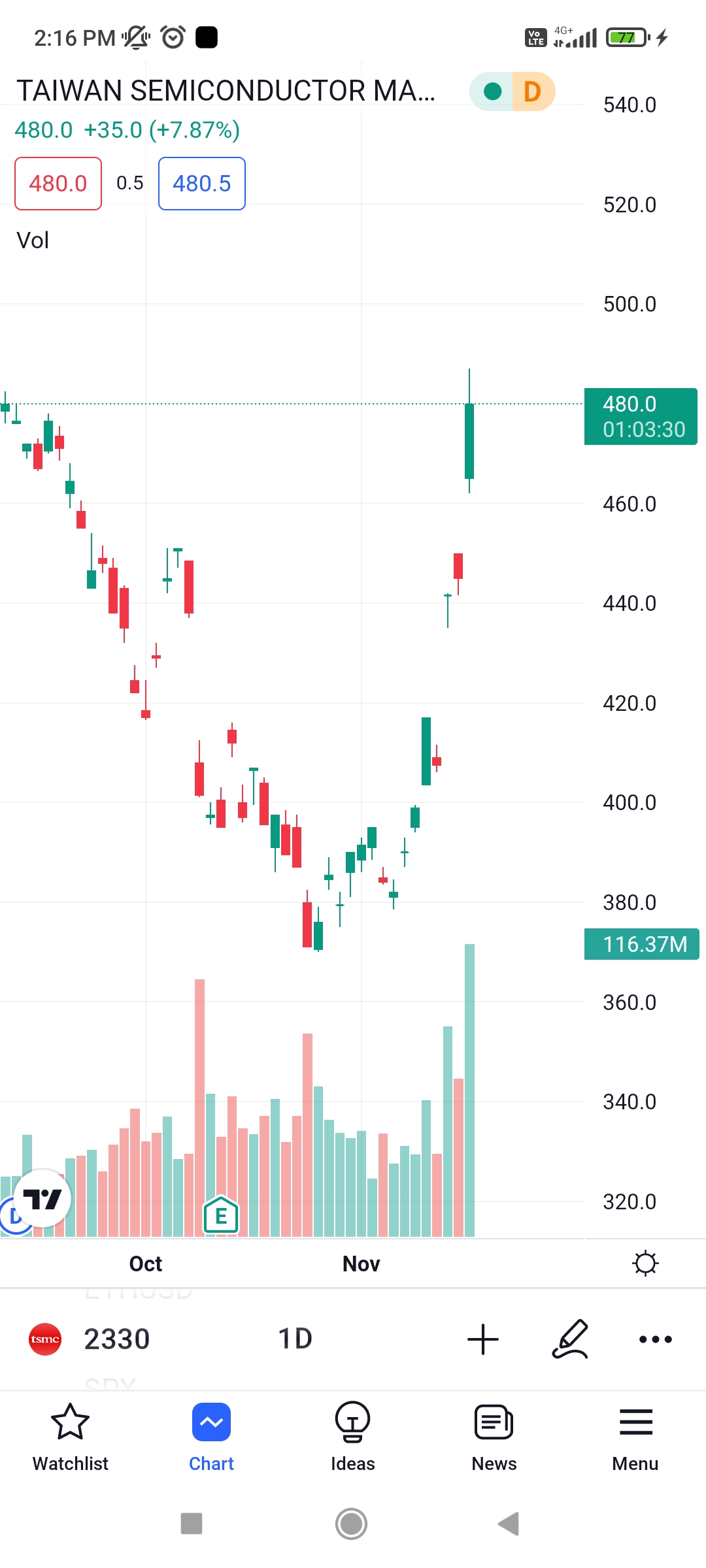The image size is (706, 1568).
Task: Tap the system home button
Action: [x=352, y=1524]
